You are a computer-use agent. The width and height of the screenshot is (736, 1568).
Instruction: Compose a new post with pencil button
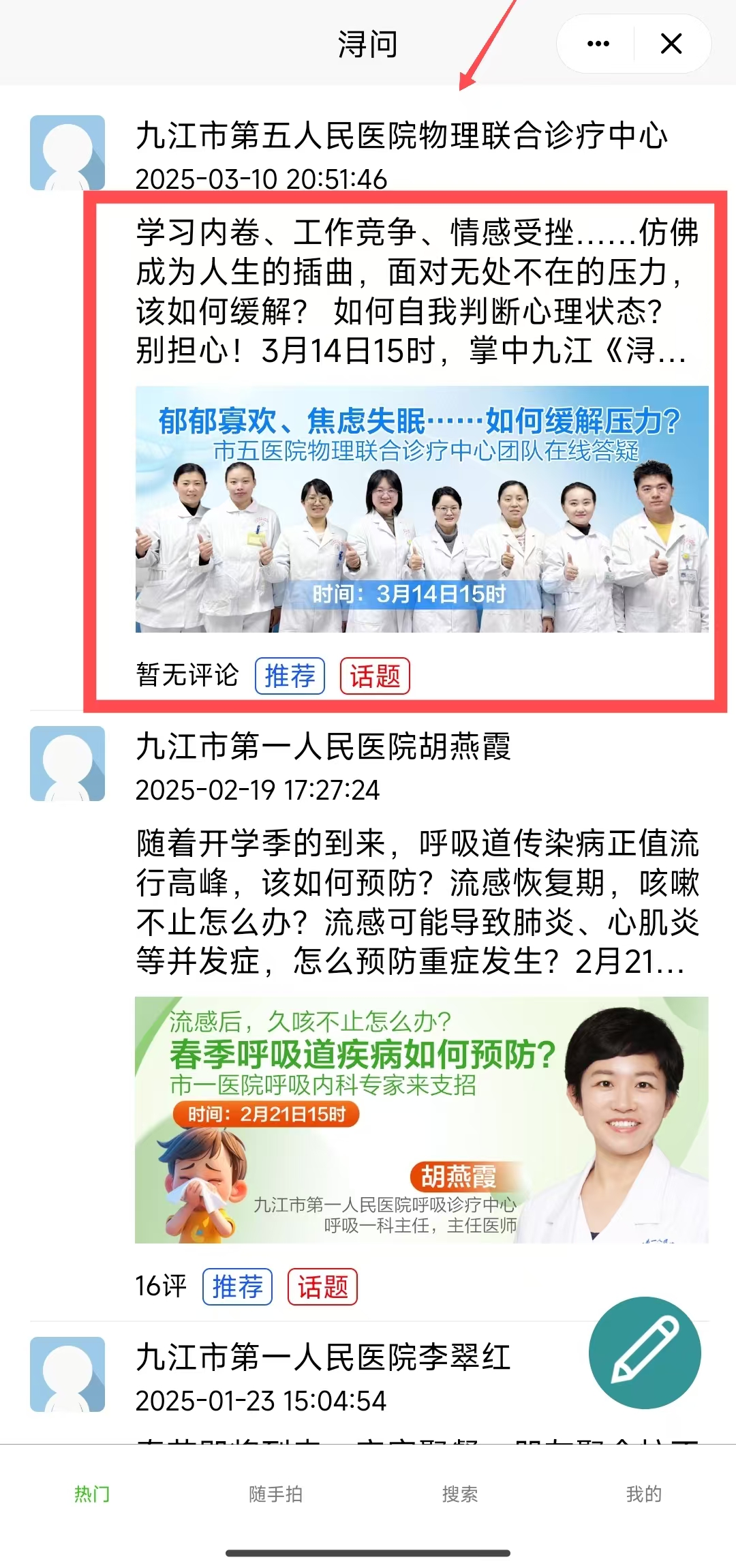click(x=645, y=1353)
